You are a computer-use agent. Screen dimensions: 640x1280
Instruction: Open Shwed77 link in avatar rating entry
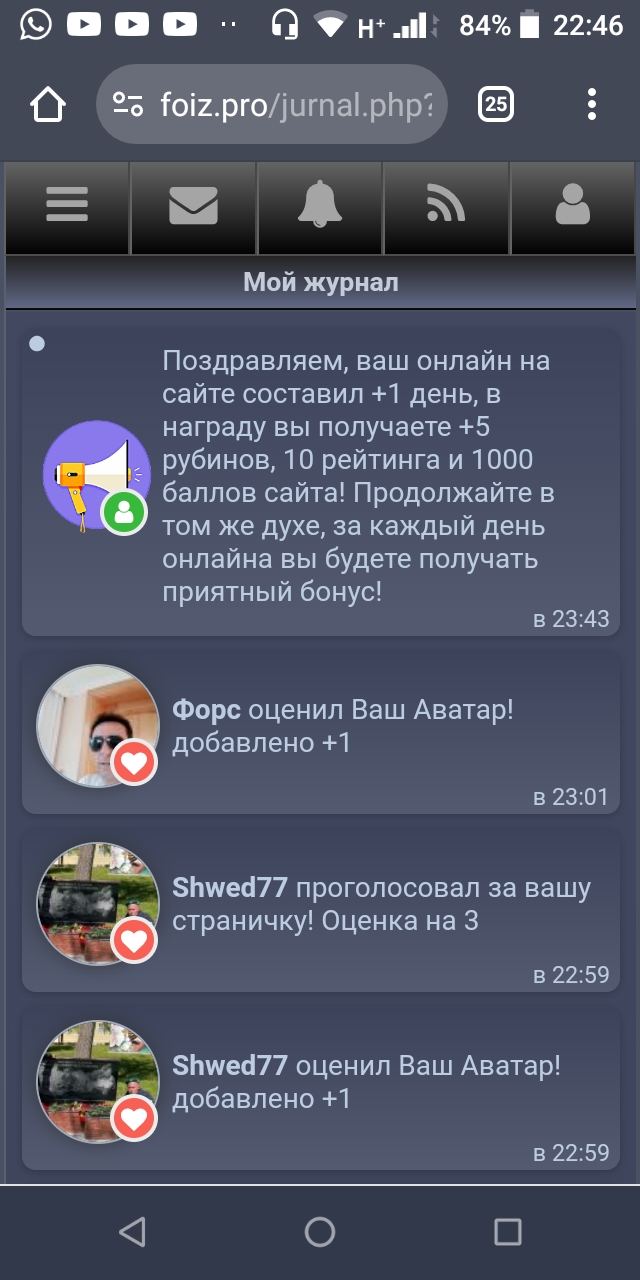230,1066
